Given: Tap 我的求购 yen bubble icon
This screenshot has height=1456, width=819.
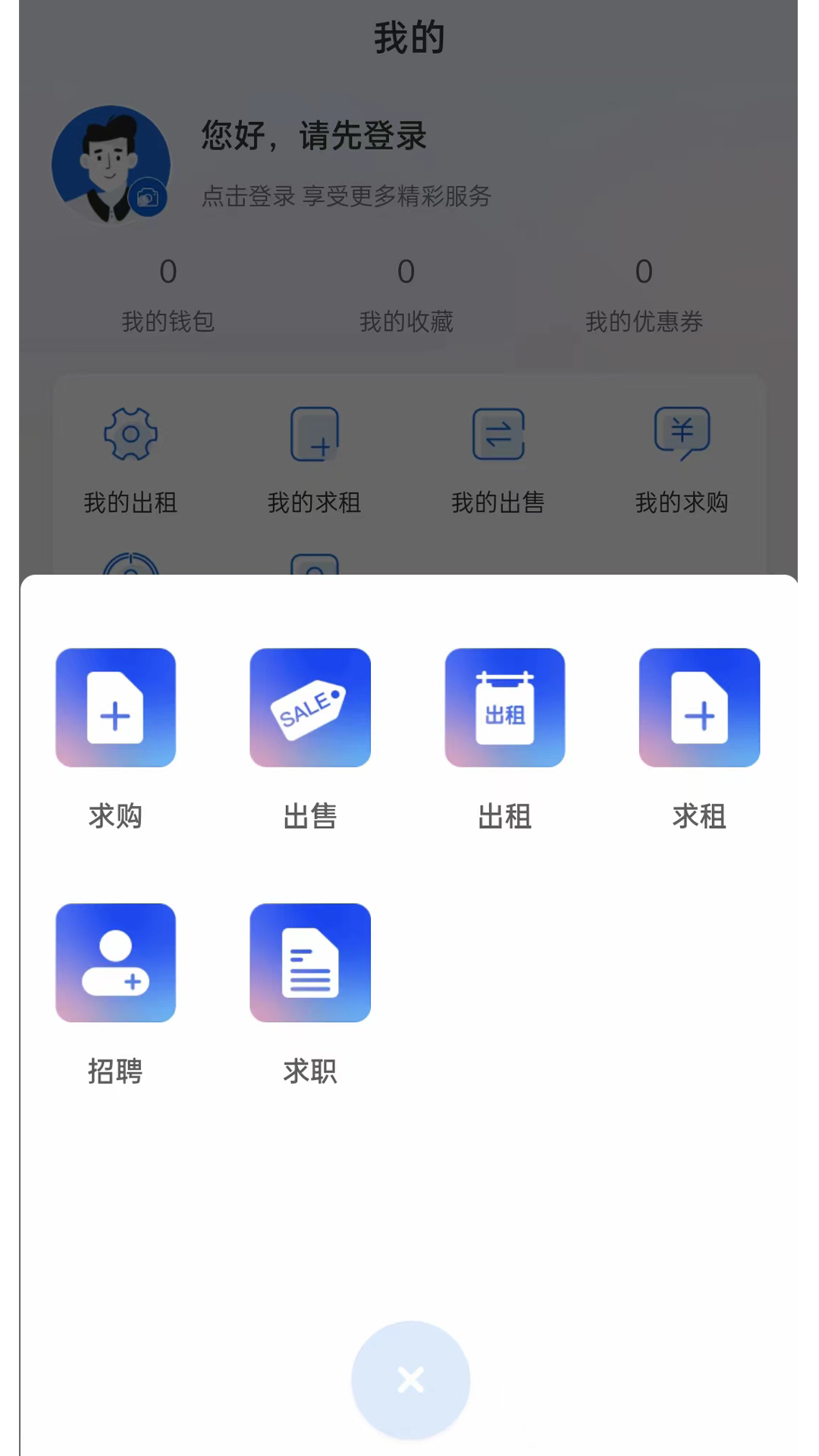Looking at the screenshot, I should [x=682, y=434].
